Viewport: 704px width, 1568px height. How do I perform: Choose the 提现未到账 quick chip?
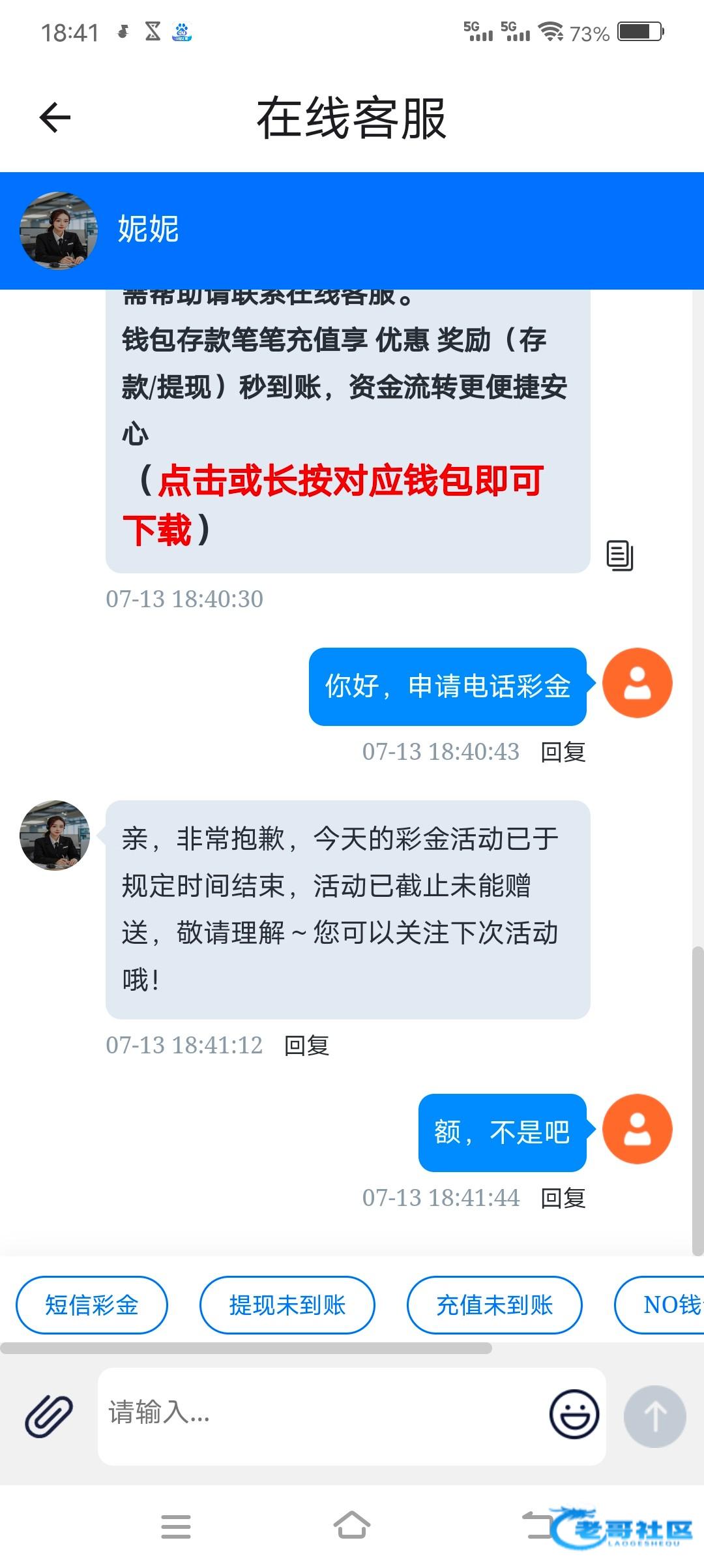point(287,1305)
